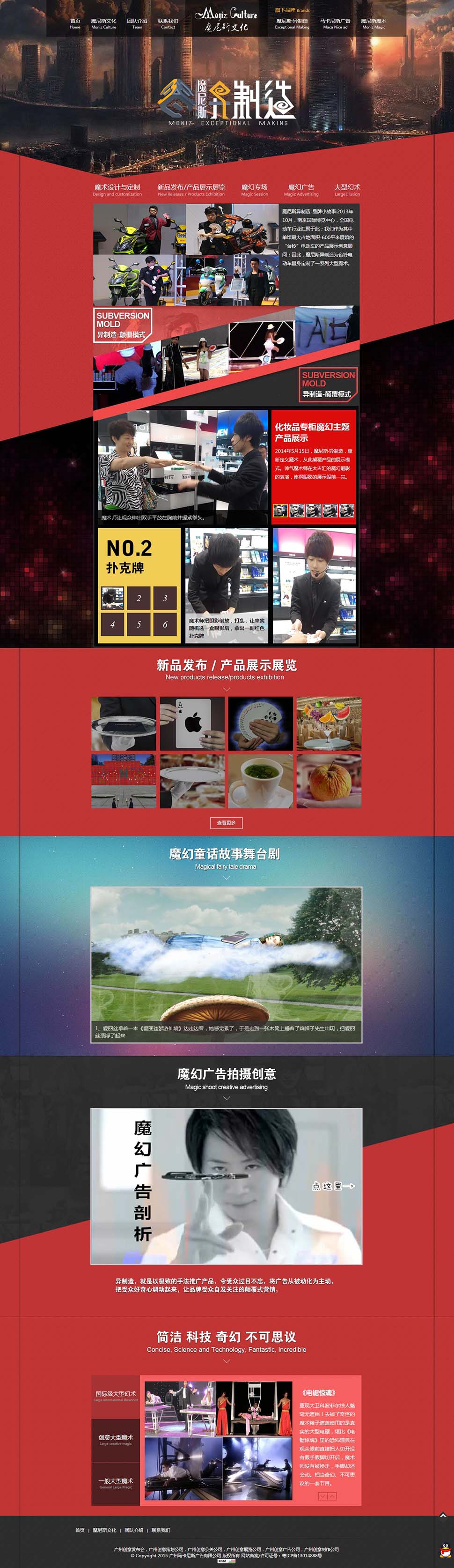
Task: Switch to the 创意大型魔术 category
Action: [116, 1440]
